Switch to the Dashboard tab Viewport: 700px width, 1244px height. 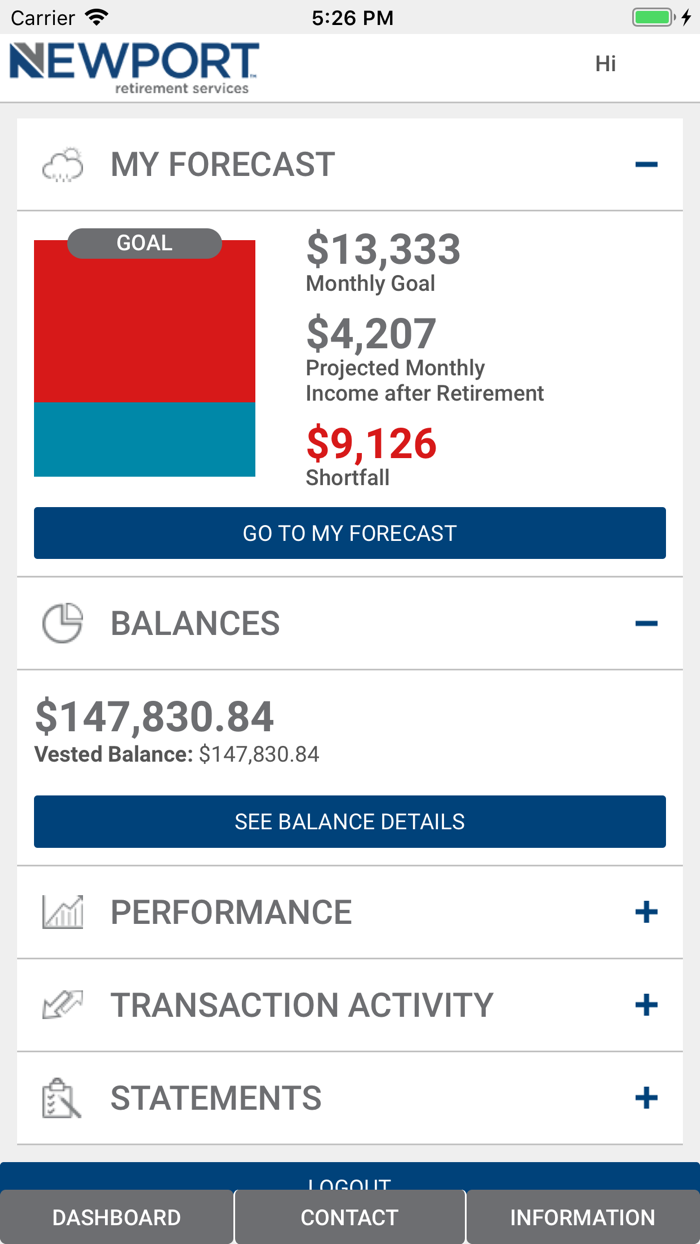(x=117, y=1217)
